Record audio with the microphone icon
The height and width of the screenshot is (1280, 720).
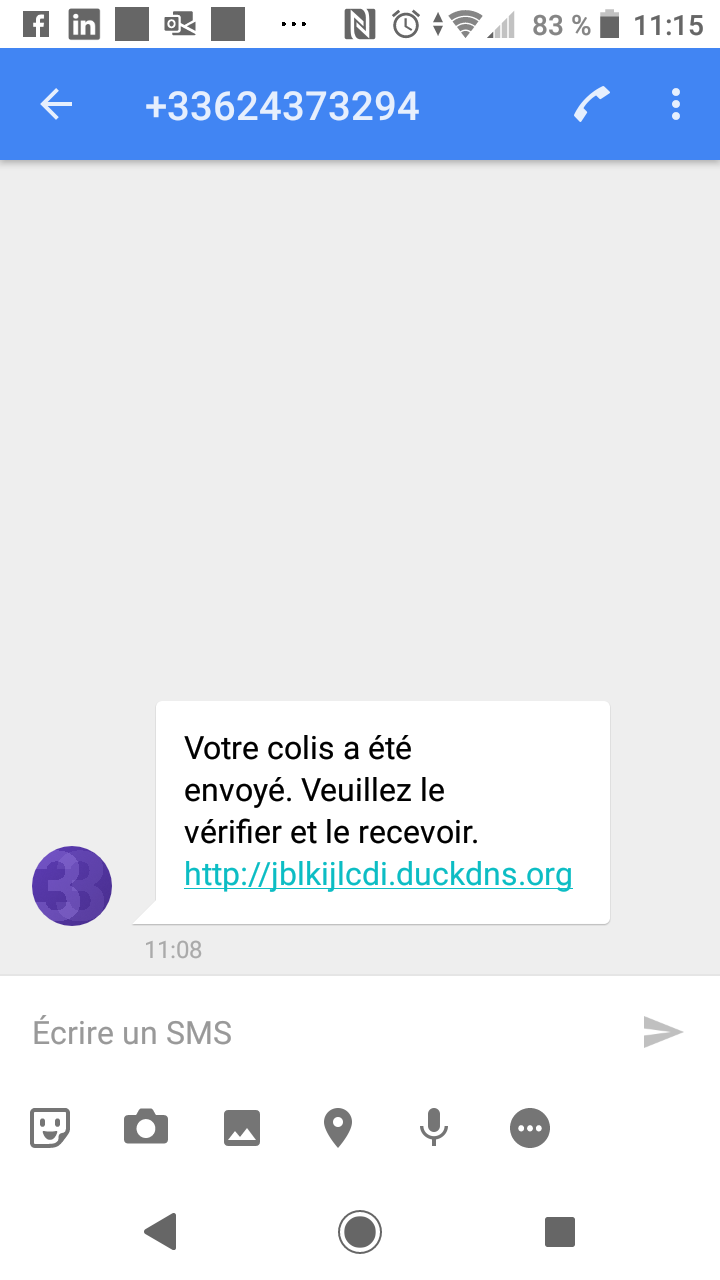tap(433, 1127)
